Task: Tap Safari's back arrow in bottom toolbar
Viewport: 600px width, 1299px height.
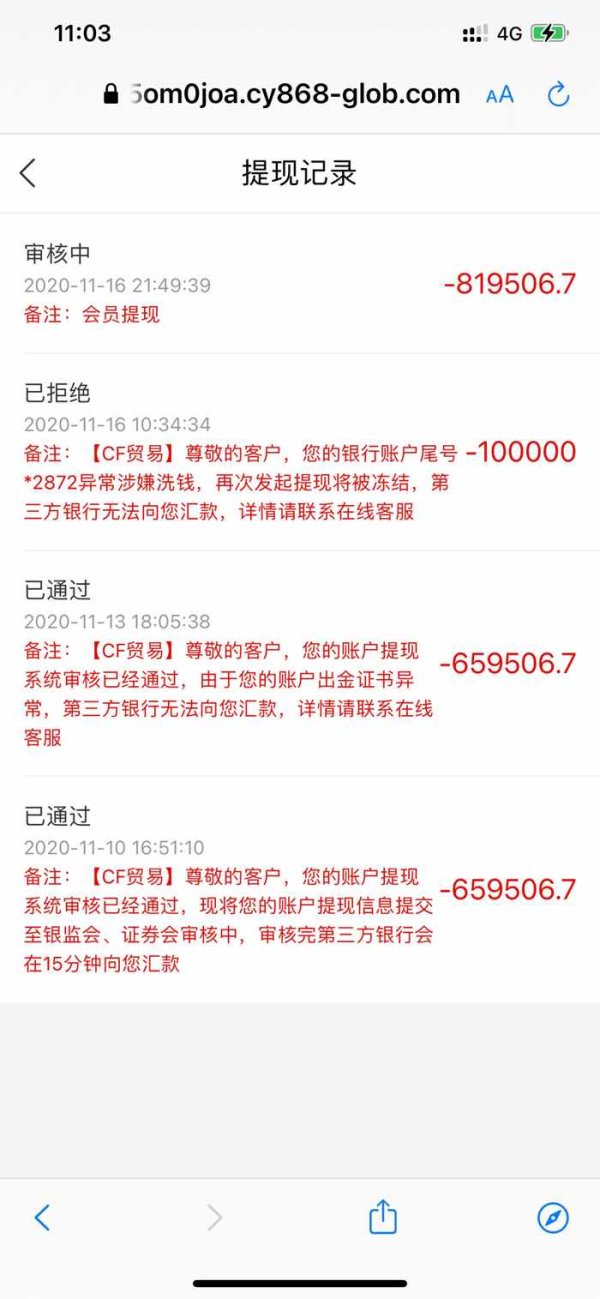Action: coord(42,1217)
